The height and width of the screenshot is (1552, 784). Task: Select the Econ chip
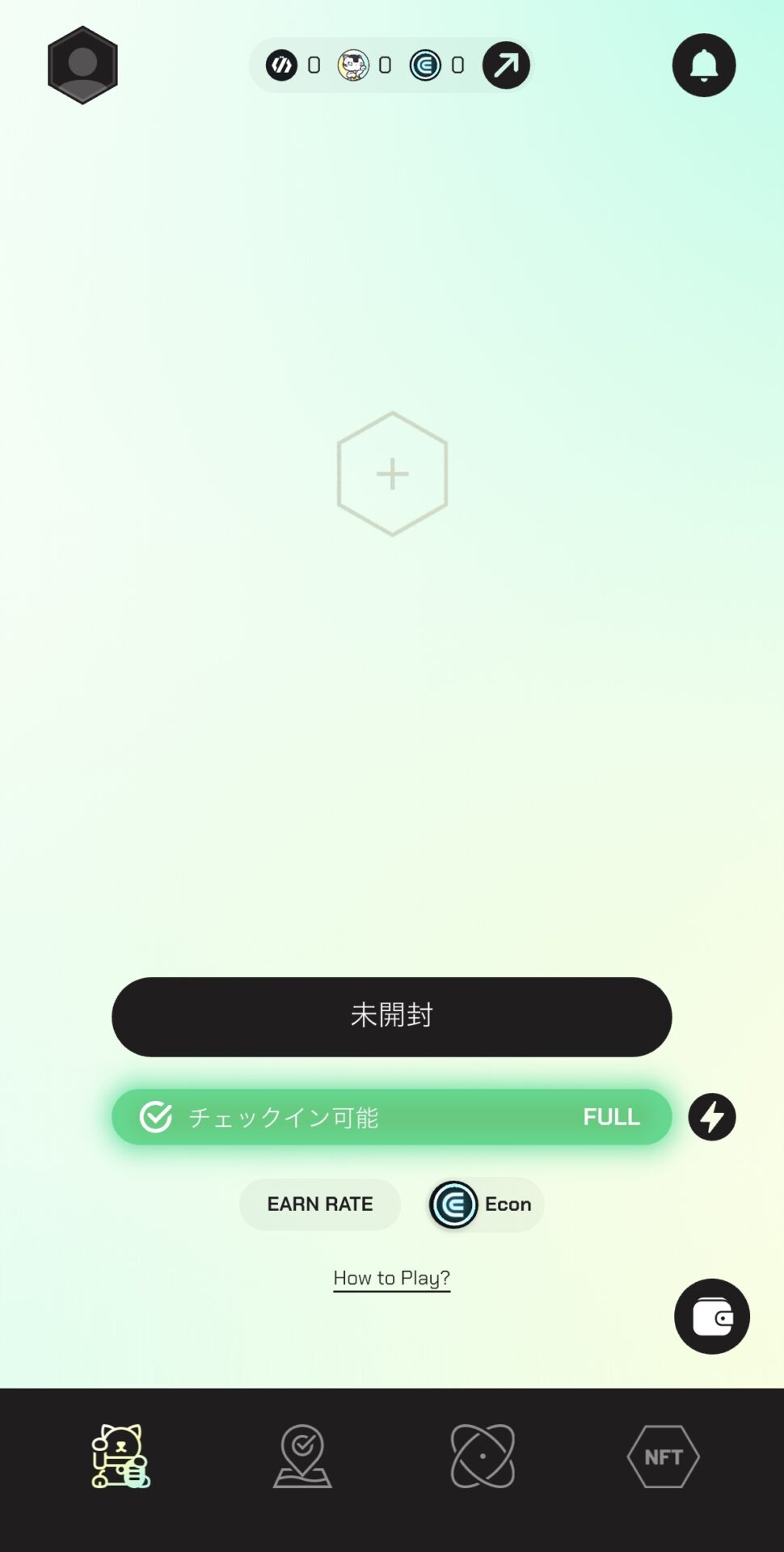485,1204
